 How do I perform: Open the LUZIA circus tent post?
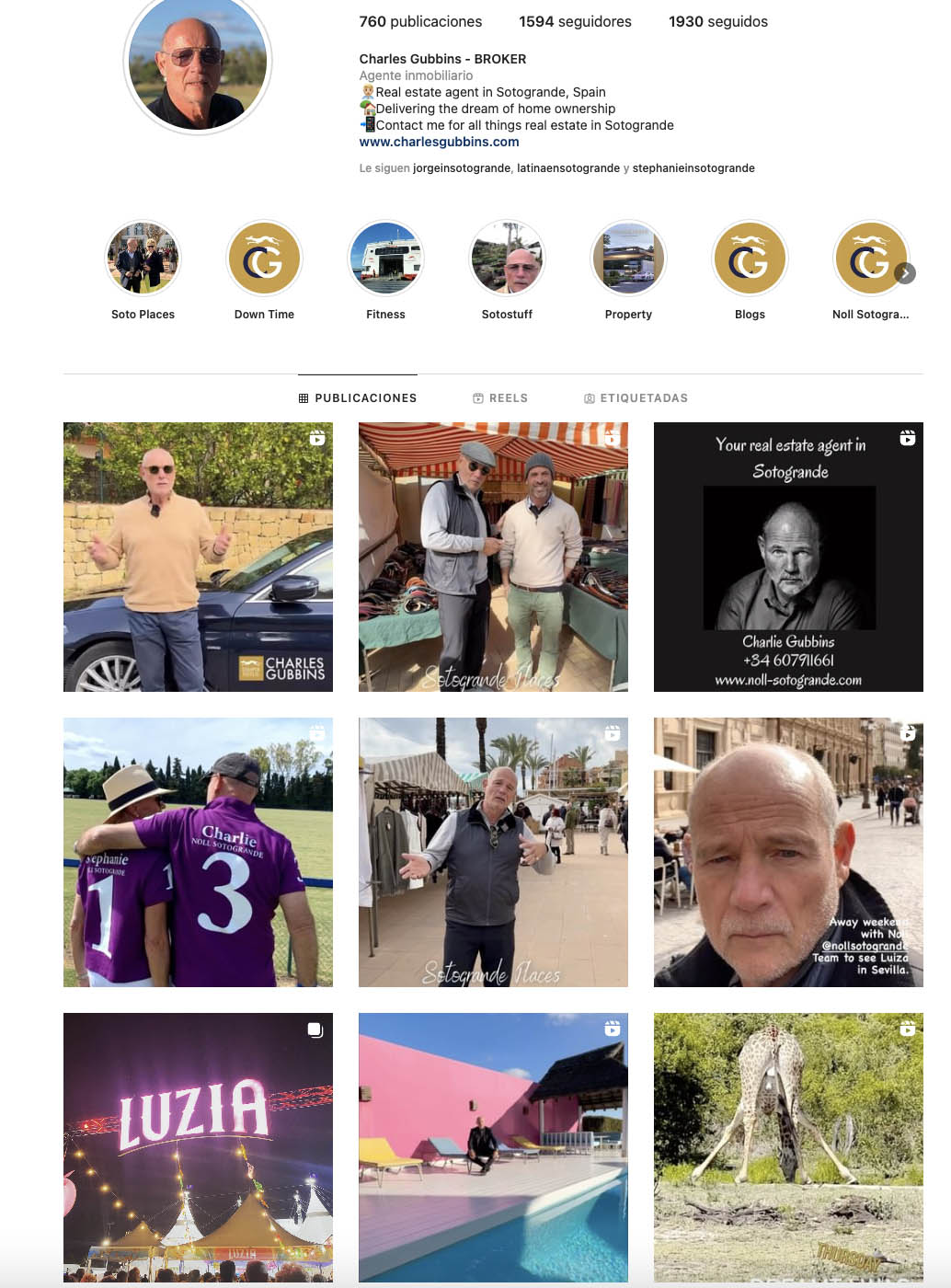(198, 1147)
